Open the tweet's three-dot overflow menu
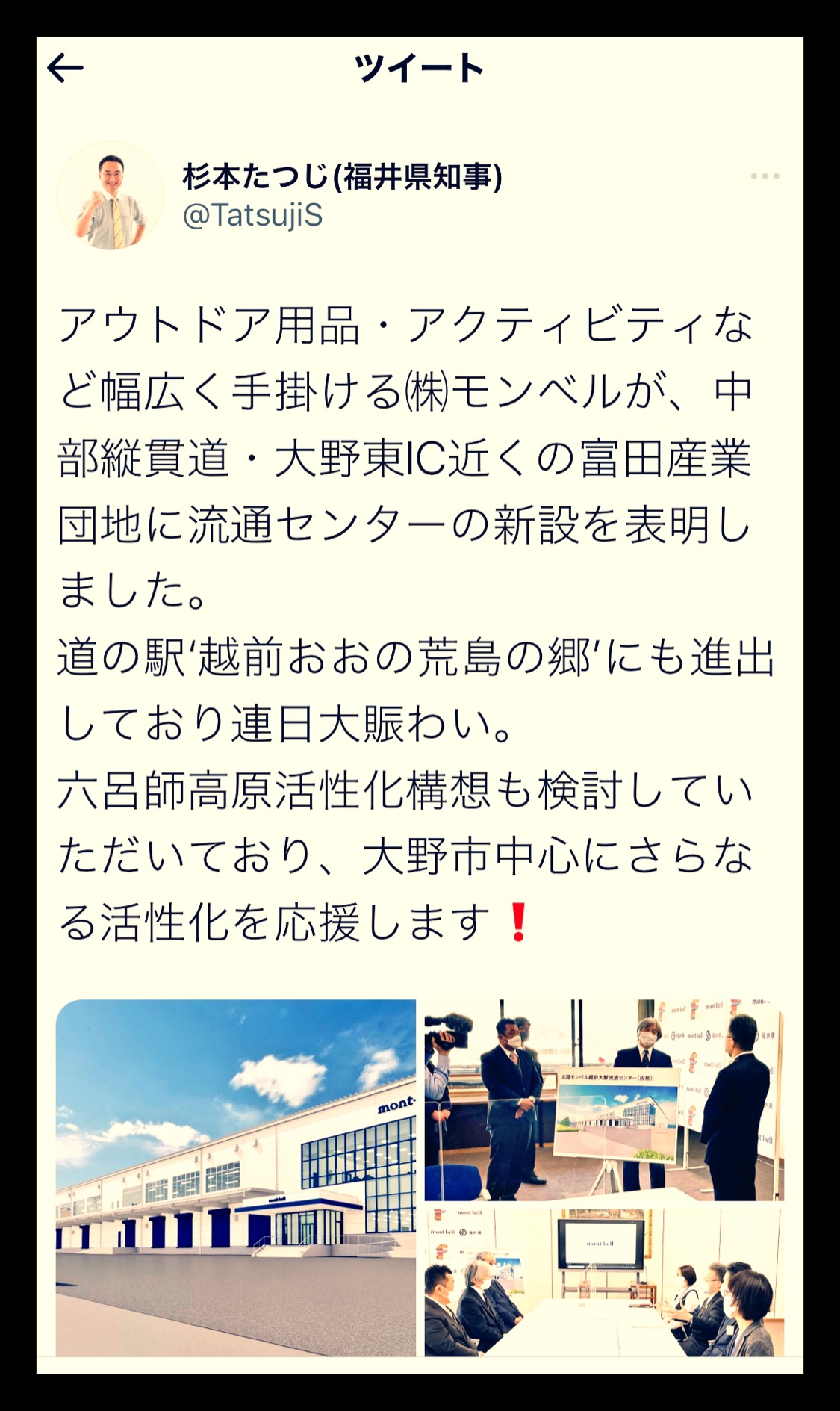Image resolution: width=840 pixels, height=1411 pixels. [765, 176]
